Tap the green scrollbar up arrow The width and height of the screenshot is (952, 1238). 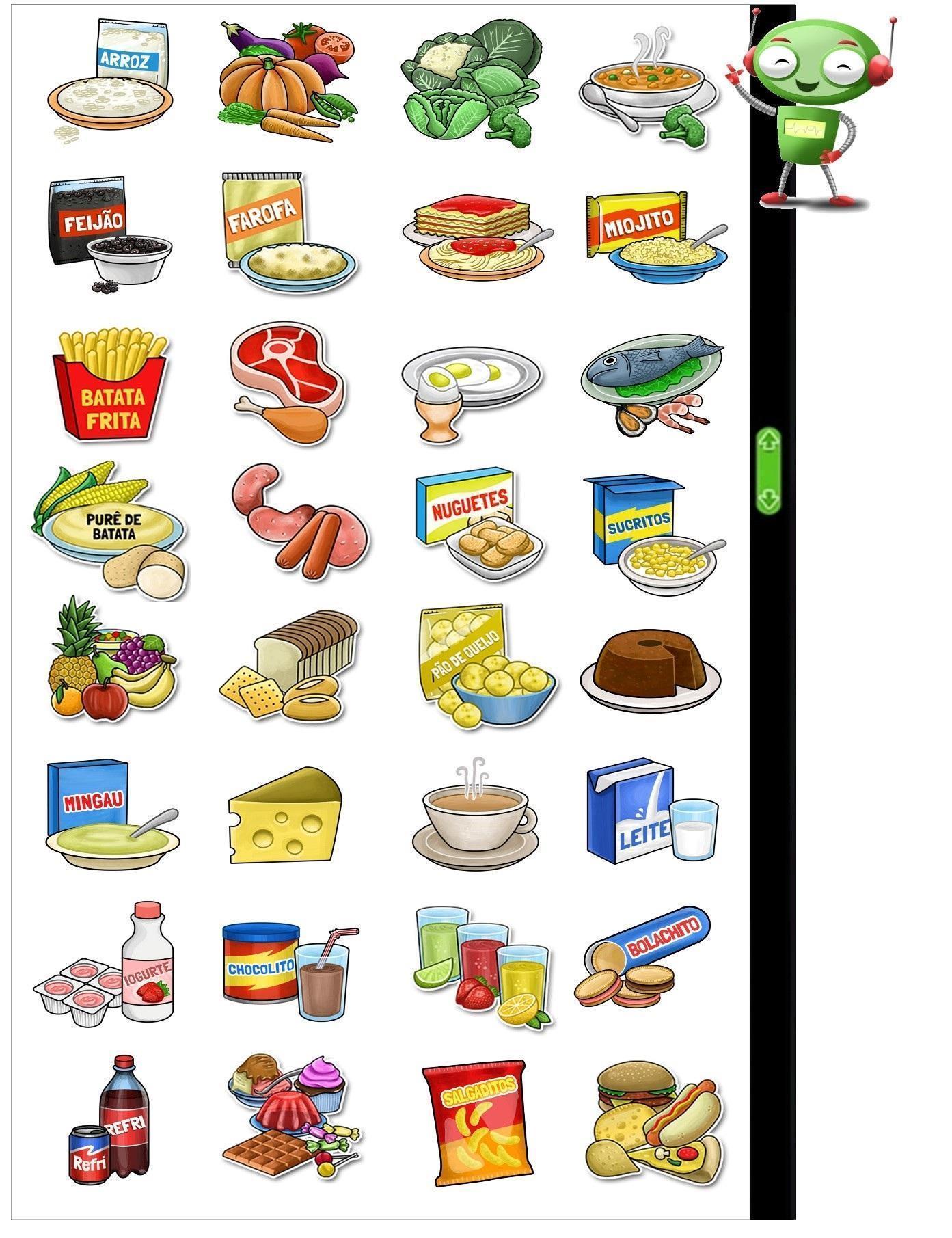tap(769, 442)
